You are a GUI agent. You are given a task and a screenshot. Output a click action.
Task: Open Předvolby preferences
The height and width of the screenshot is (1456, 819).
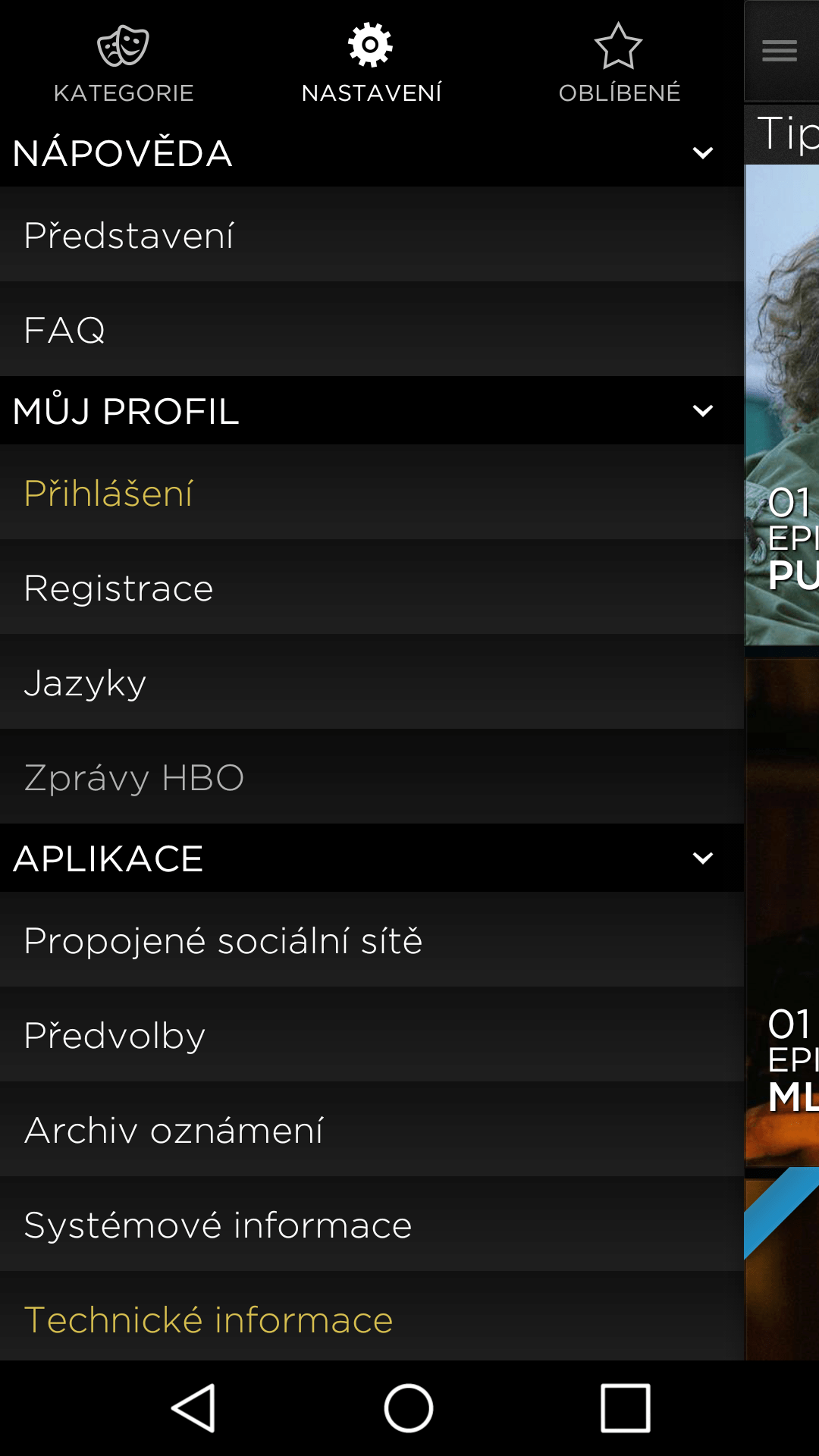372,1035
